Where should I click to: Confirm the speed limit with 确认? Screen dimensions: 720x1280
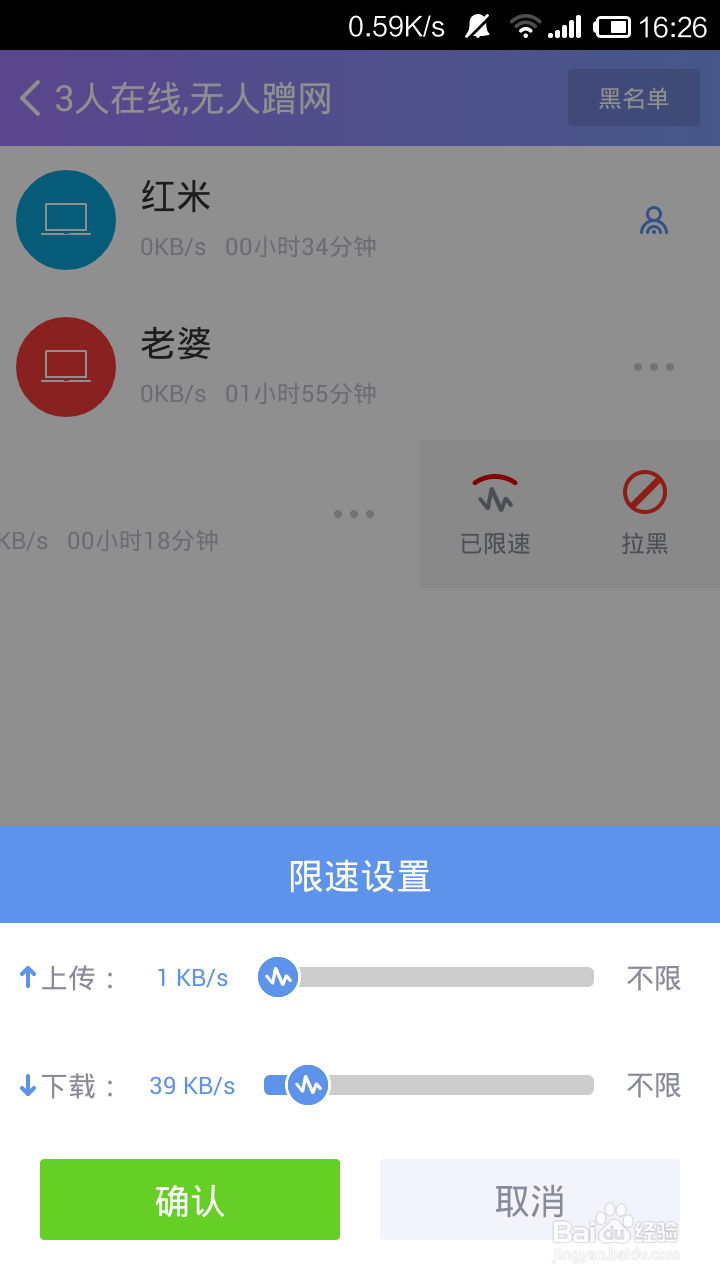tap(189, 1199)
